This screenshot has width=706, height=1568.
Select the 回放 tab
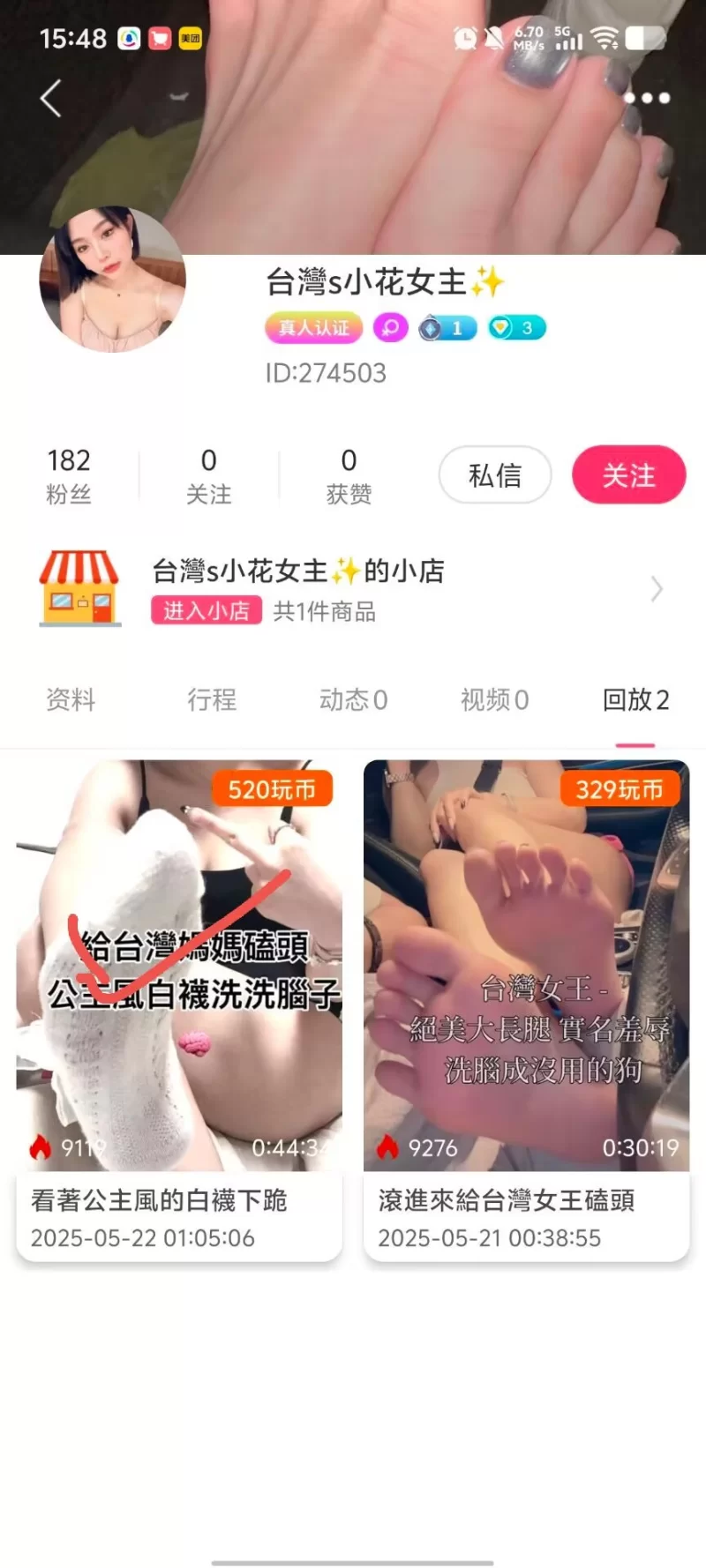pos(635,700)
